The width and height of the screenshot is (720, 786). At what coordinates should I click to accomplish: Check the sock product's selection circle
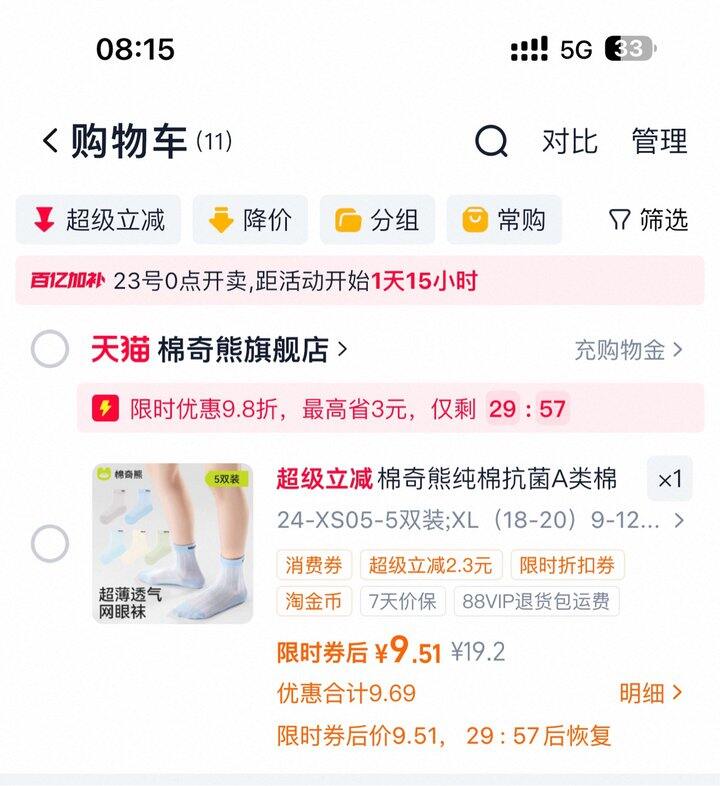[50, 544]
